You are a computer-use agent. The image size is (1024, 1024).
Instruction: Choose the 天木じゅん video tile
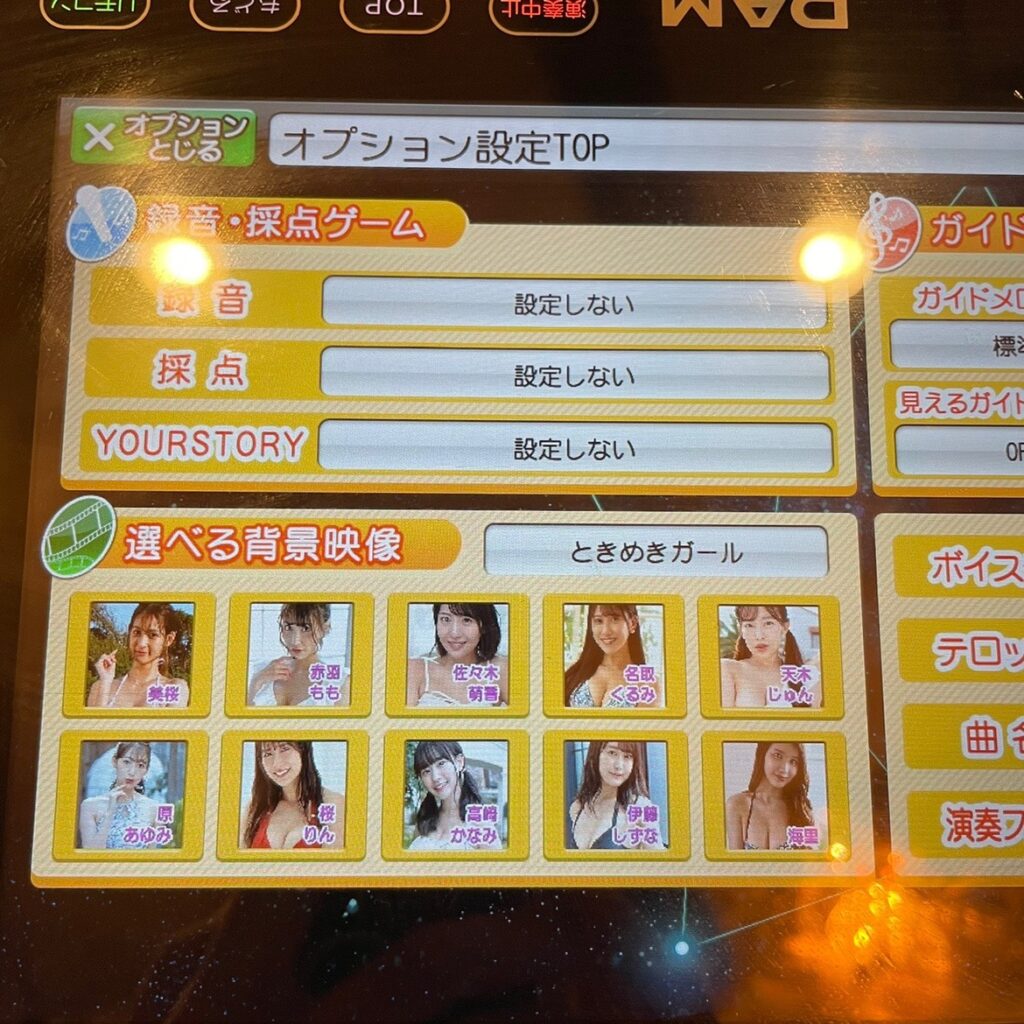tap(770, 655)
